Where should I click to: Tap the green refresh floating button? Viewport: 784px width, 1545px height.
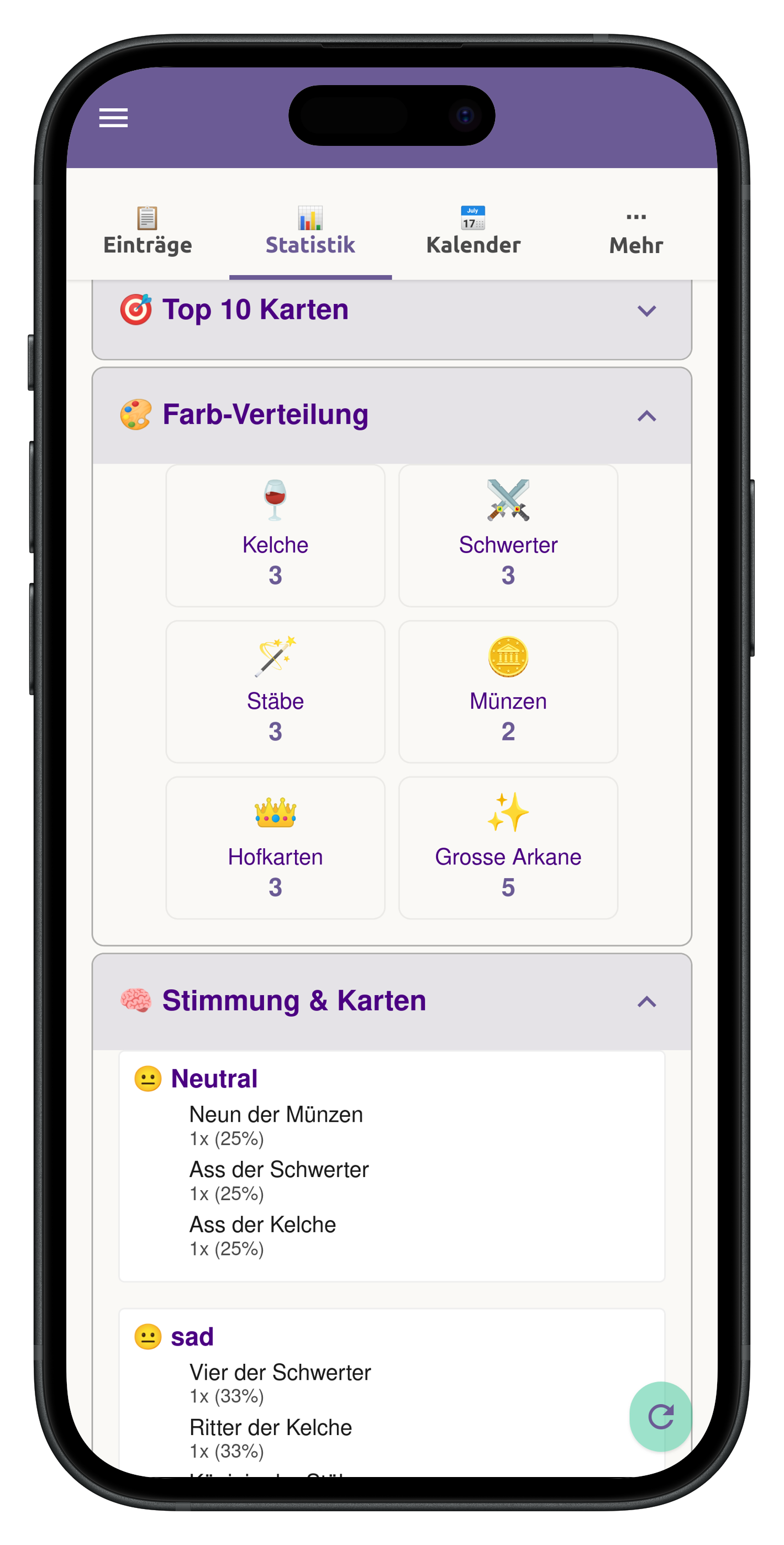tap(660, 1417)
